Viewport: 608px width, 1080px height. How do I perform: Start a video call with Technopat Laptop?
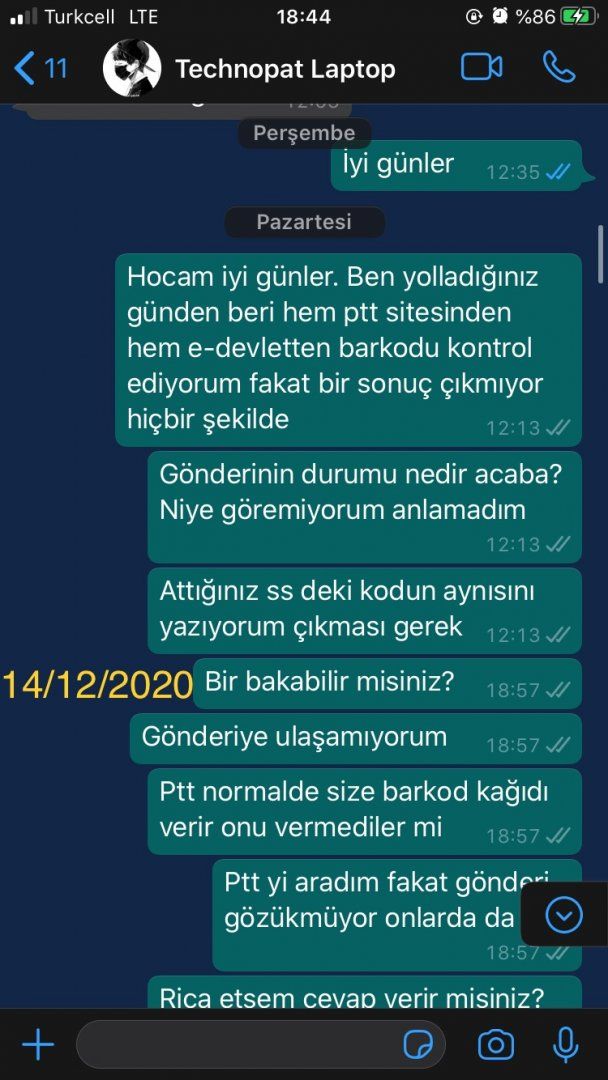tap(481, 67)
